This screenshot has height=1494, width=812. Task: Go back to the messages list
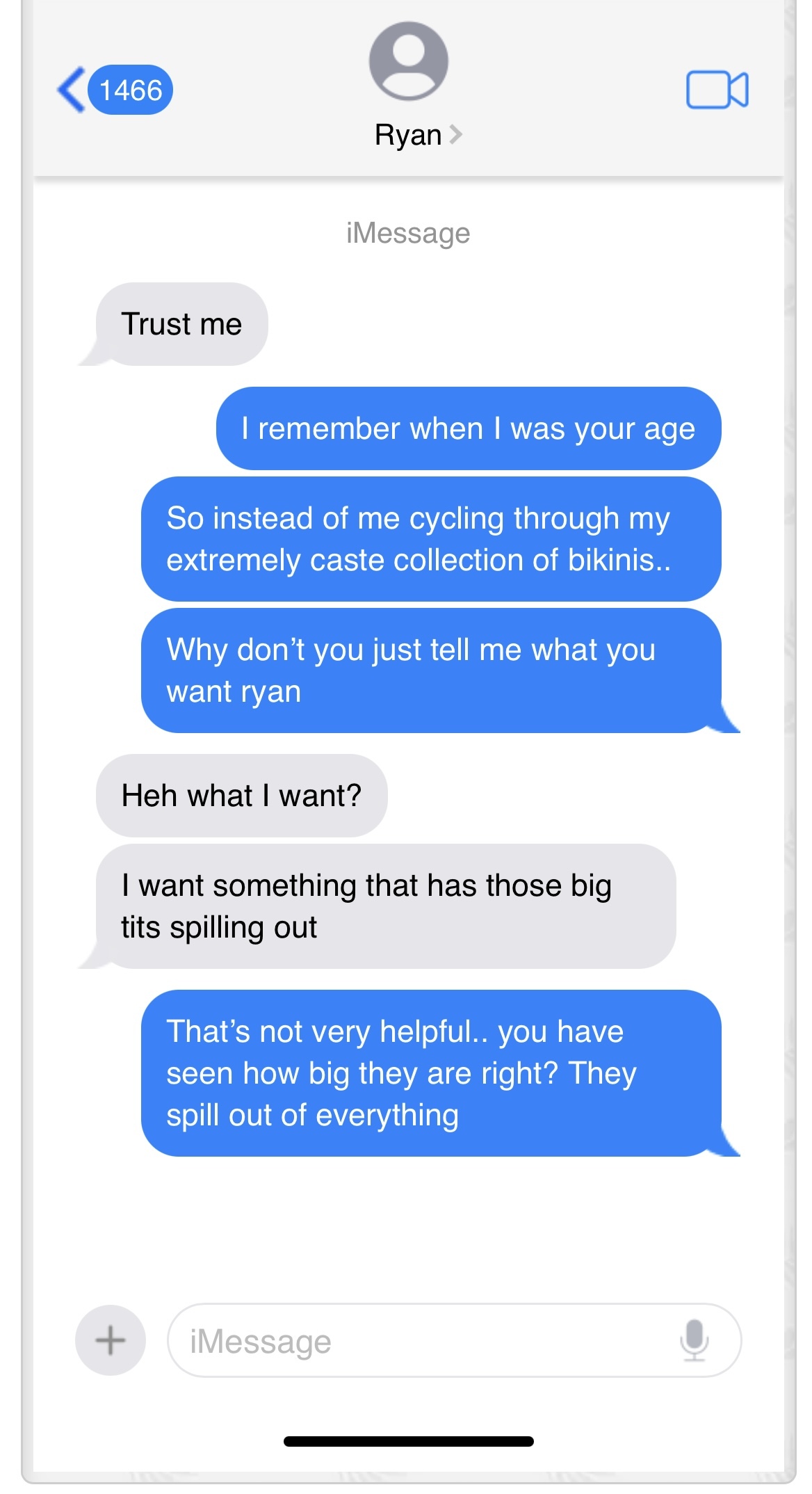coord(115,90)
